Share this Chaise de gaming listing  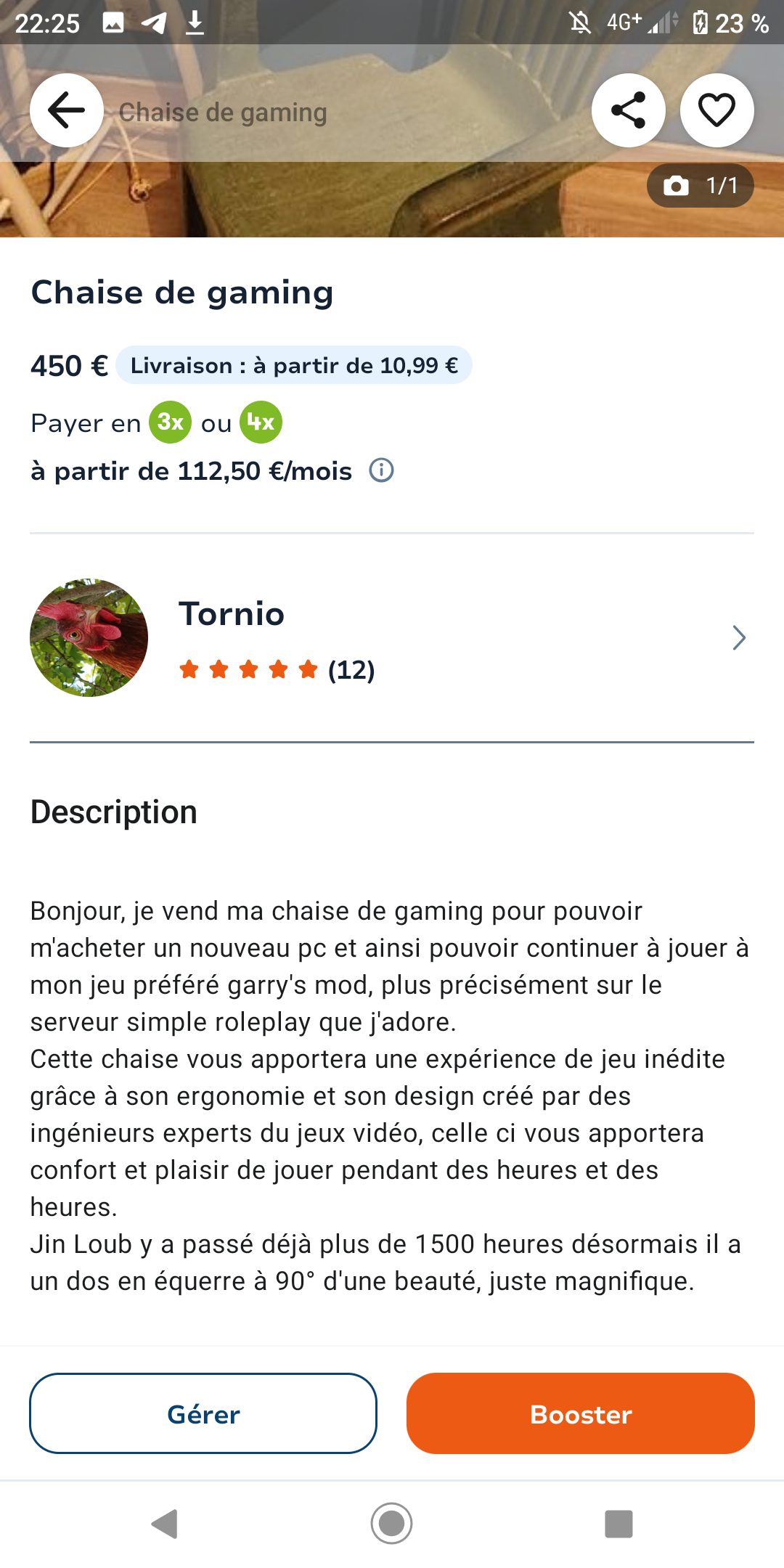point(629,111)
